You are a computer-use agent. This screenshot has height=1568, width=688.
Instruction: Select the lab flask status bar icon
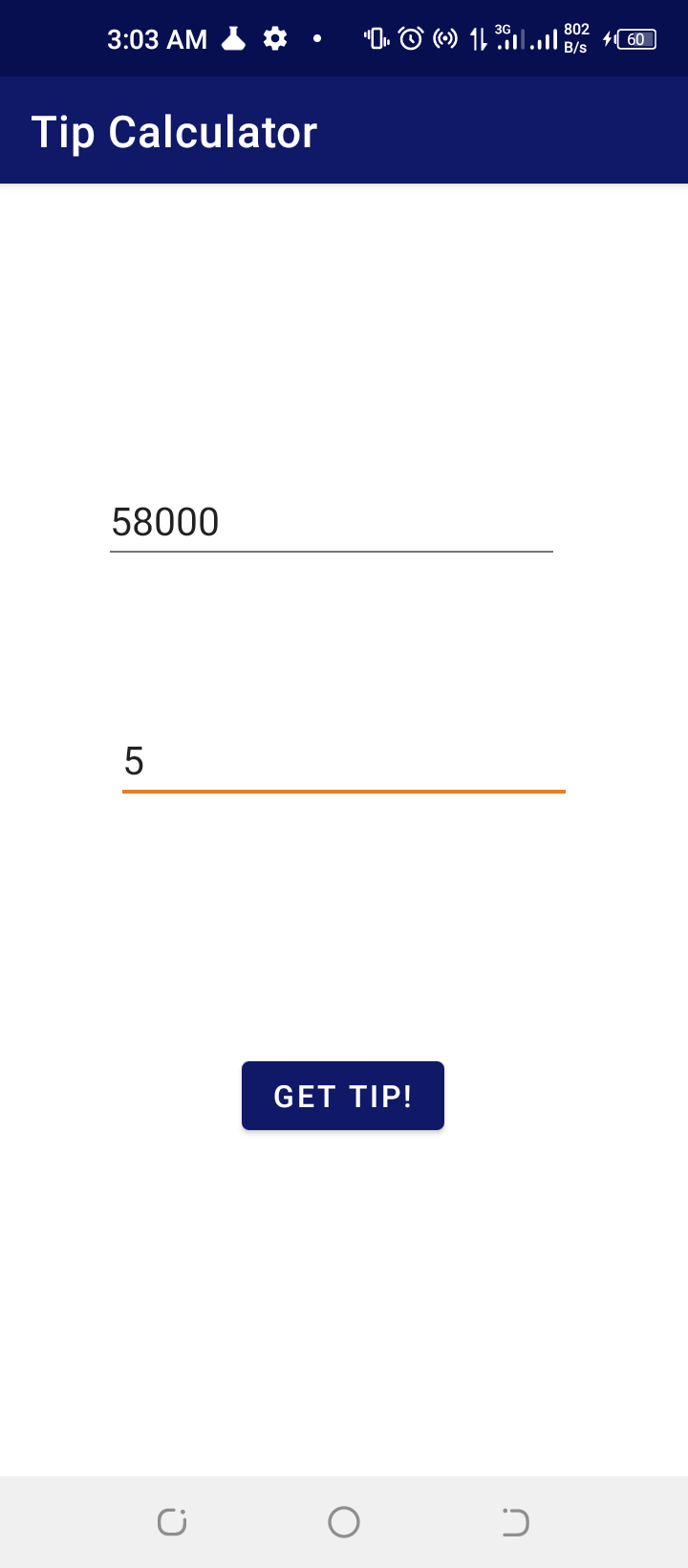click(231, 38)
